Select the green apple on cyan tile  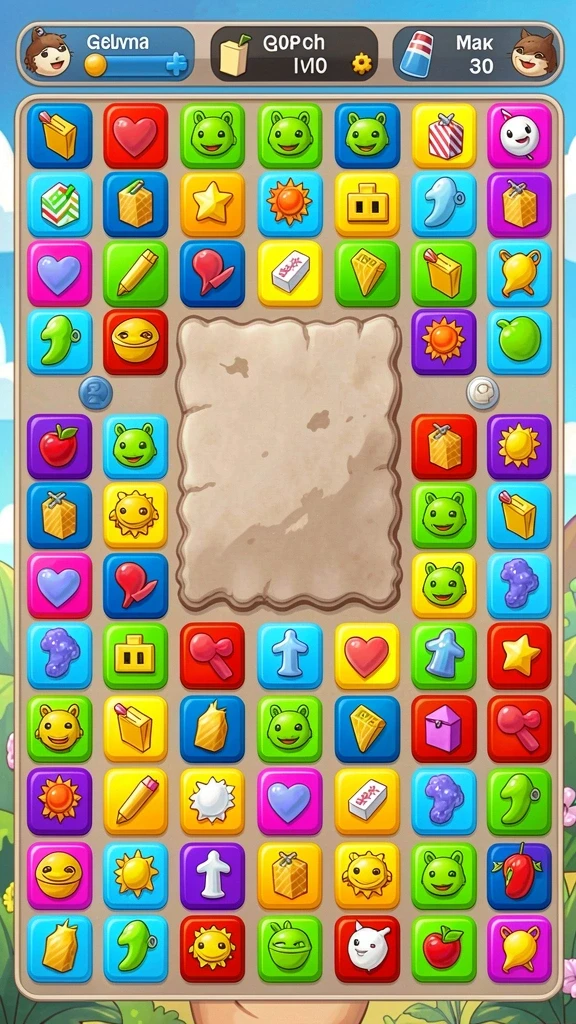tap(519, 342)
